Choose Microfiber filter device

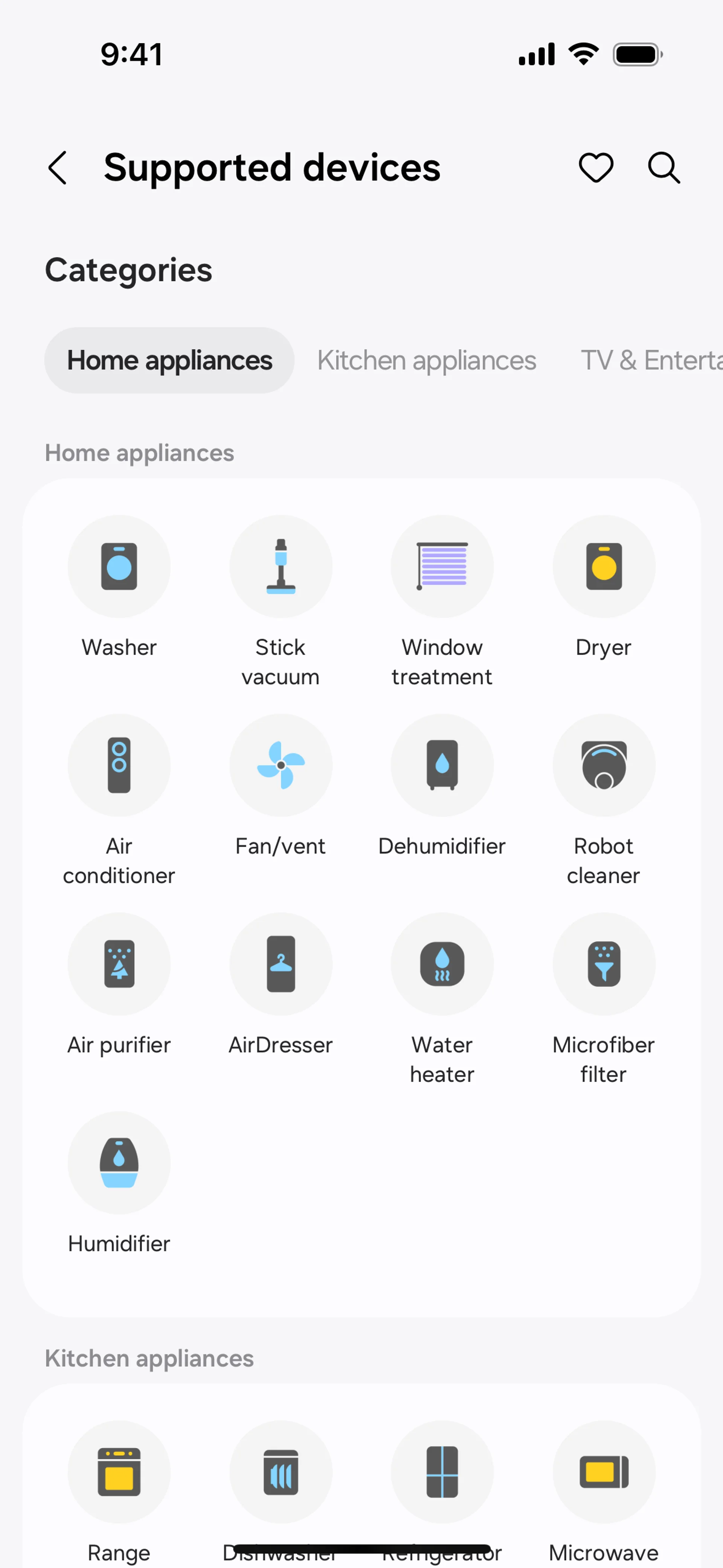click(604, 965)
